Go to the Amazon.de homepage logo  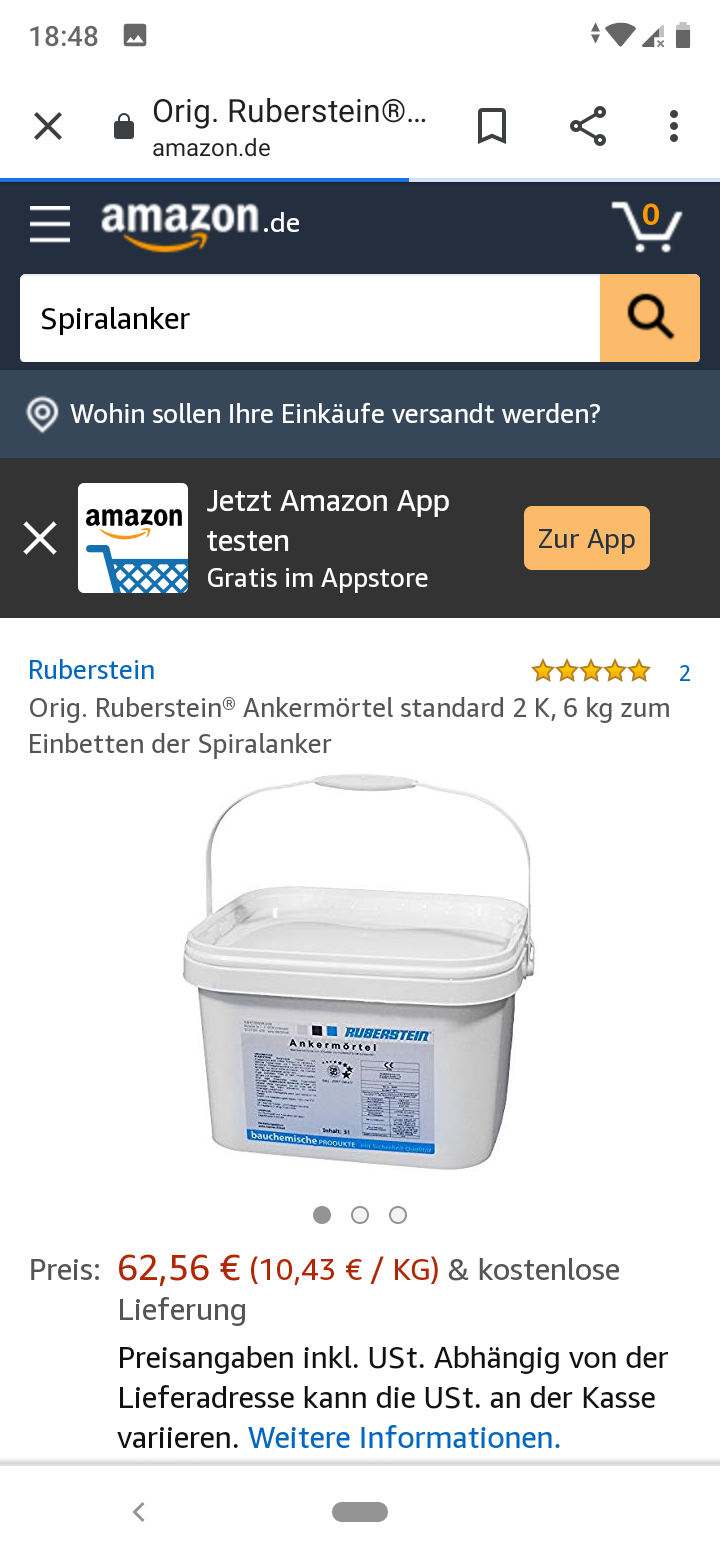pyautogui.click(x=200, y=223)
